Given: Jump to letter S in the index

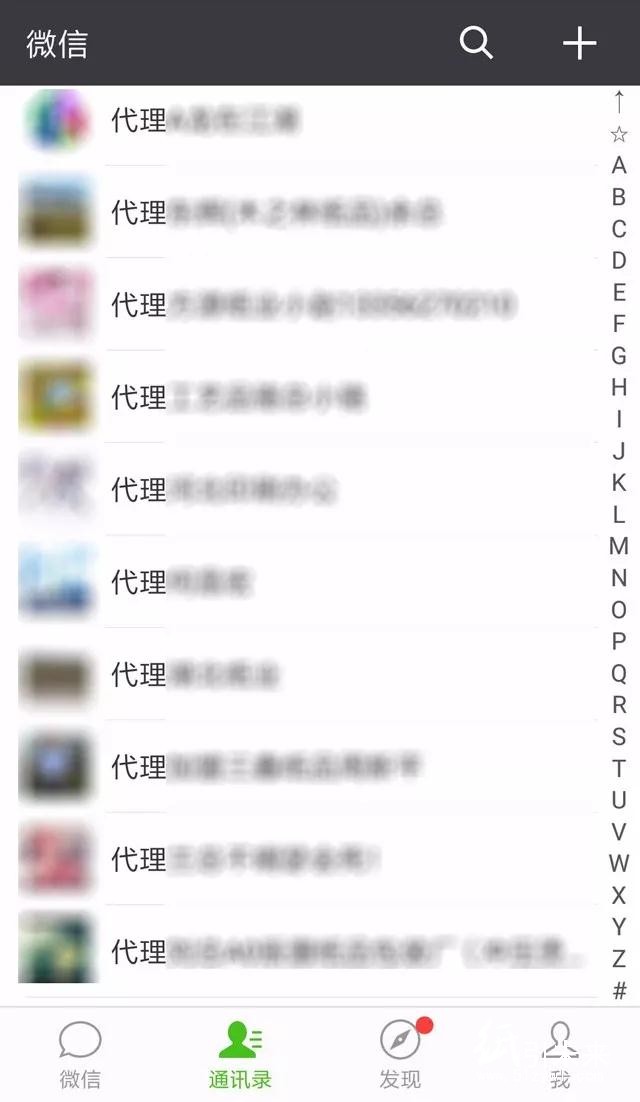Looking at the screenshot, I should click(x=619, y=736).
